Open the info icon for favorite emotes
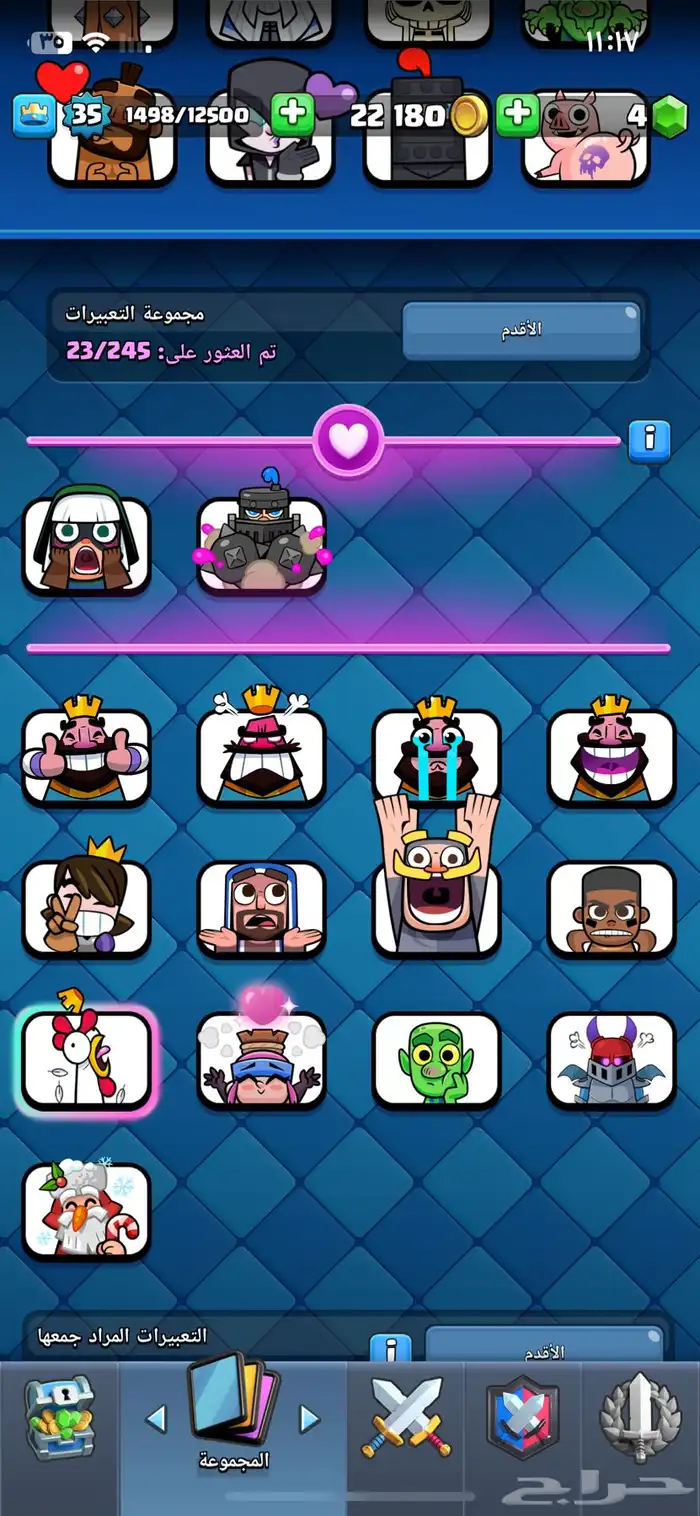This screenshot has width=700, height=1516. click(648, 441)
